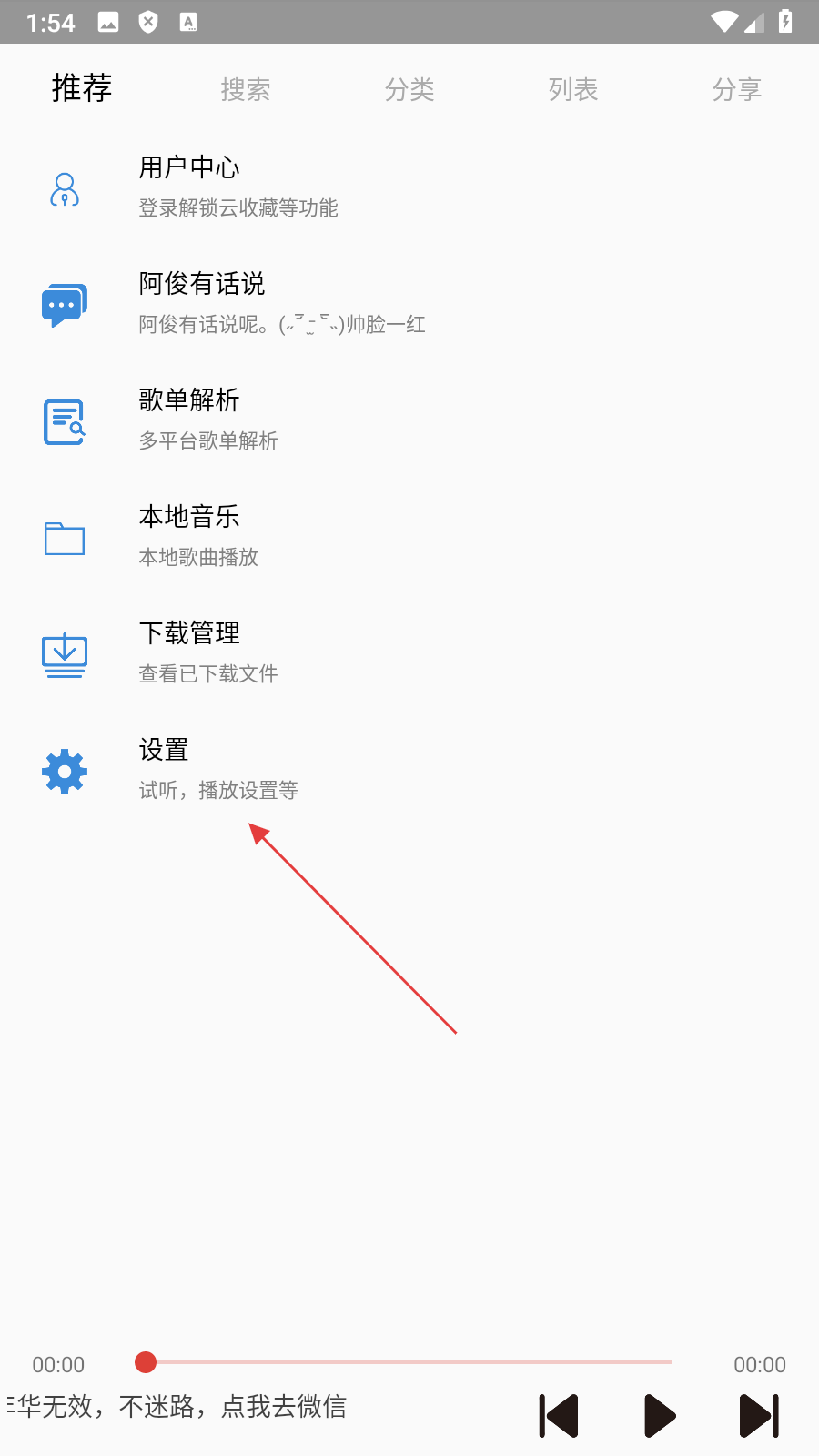Switch to the 分类 tab
Screen dimensions: 819x1456
point(409,89)
